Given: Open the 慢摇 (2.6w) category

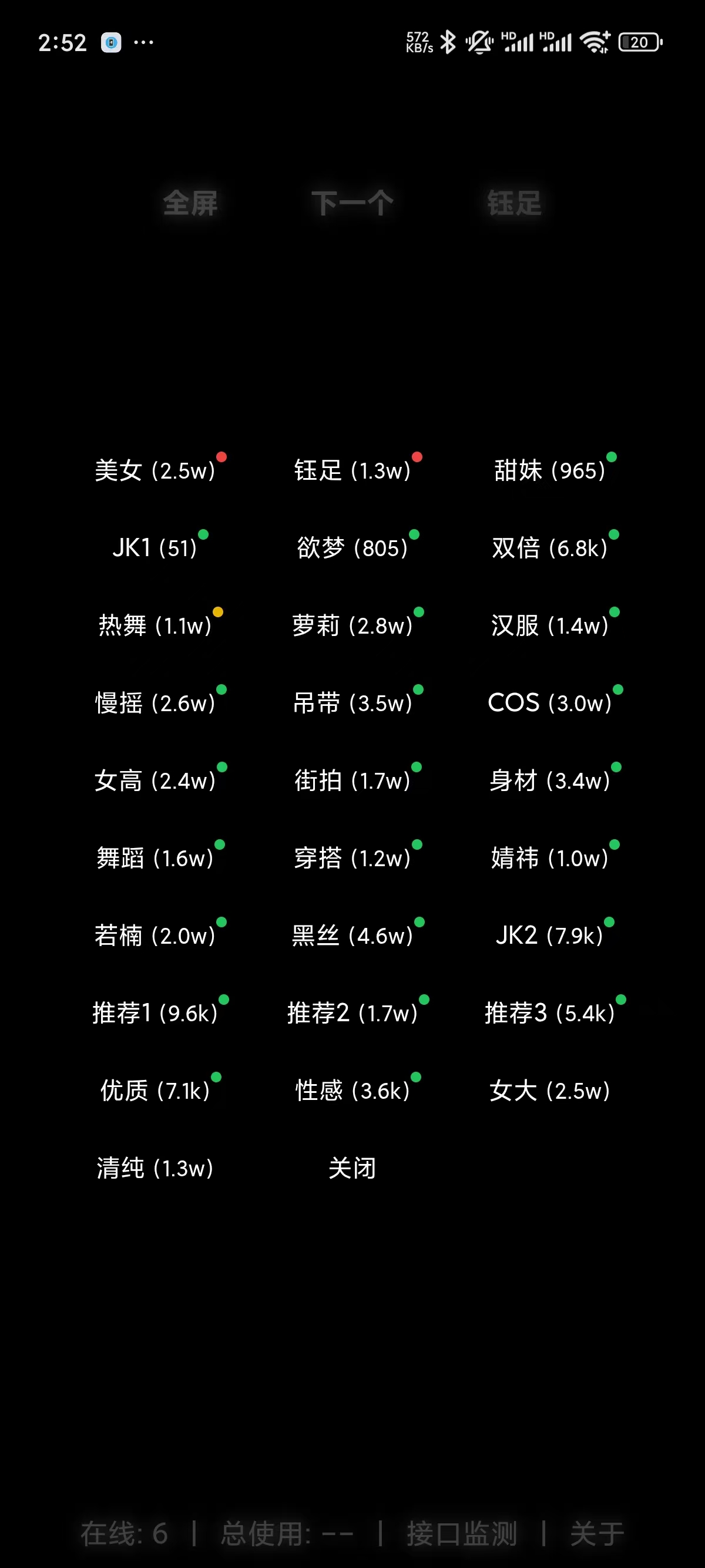Looking at the screenshot, I should tap(155, 703).
